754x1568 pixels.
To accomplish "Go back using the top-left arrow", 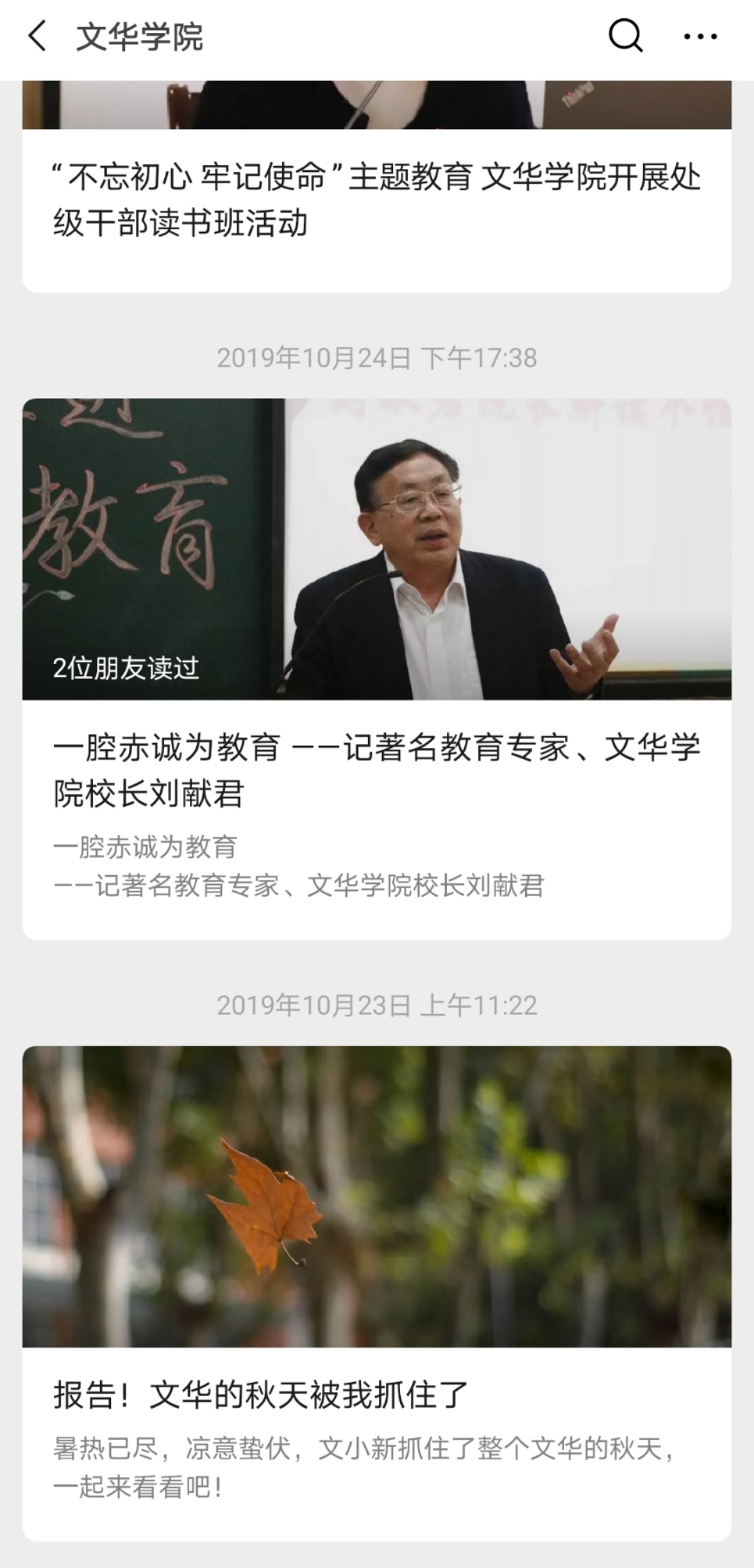I will click(x=38, y=36).
